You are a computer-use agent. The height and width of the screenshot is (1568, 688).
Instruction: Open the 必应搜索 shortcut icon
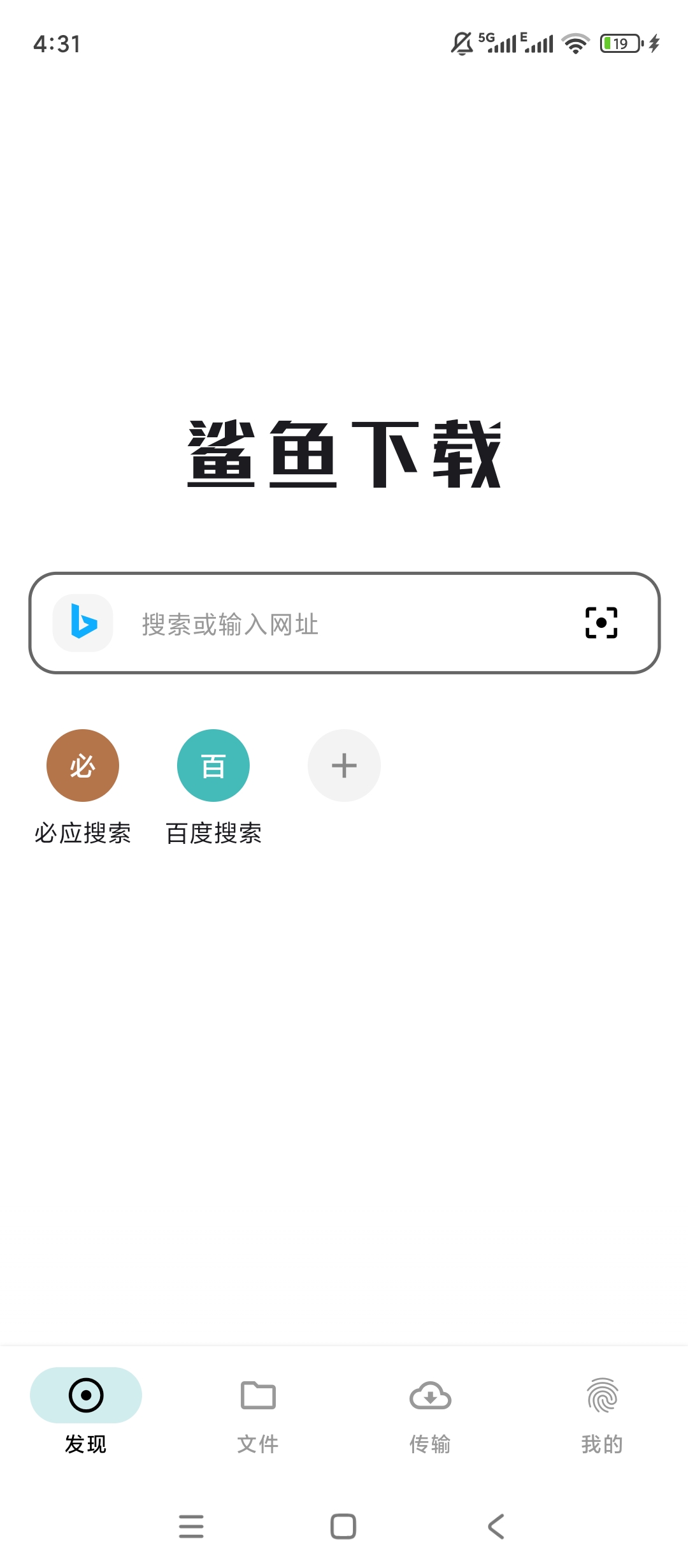[x=82, y=765]
